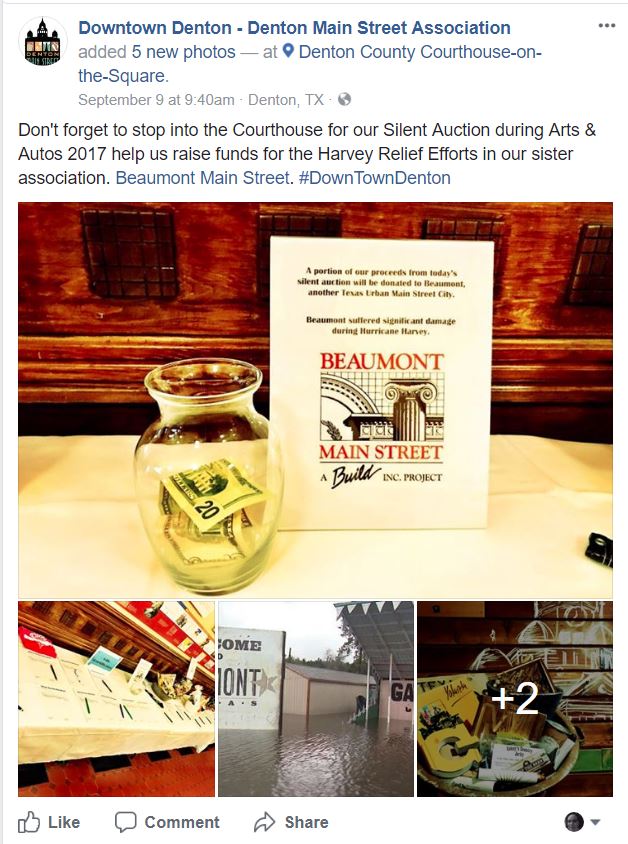This screenshot has height=844, width=628.
Task: Expand the commenting-as profile selector
Action: tap(583, 822)
